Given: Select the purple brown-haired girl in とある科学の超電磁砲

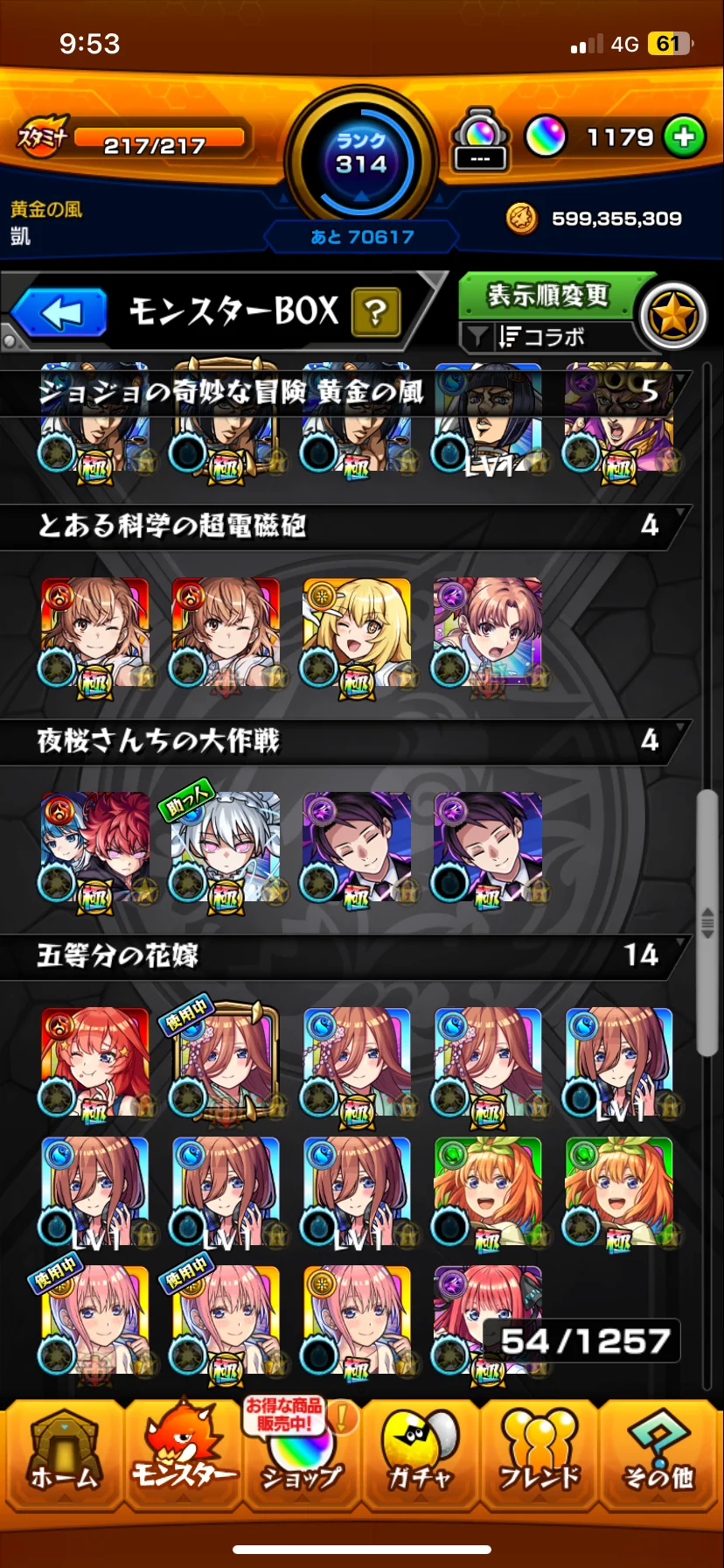Looking at the screenshot, I should (x=488, y=632).
